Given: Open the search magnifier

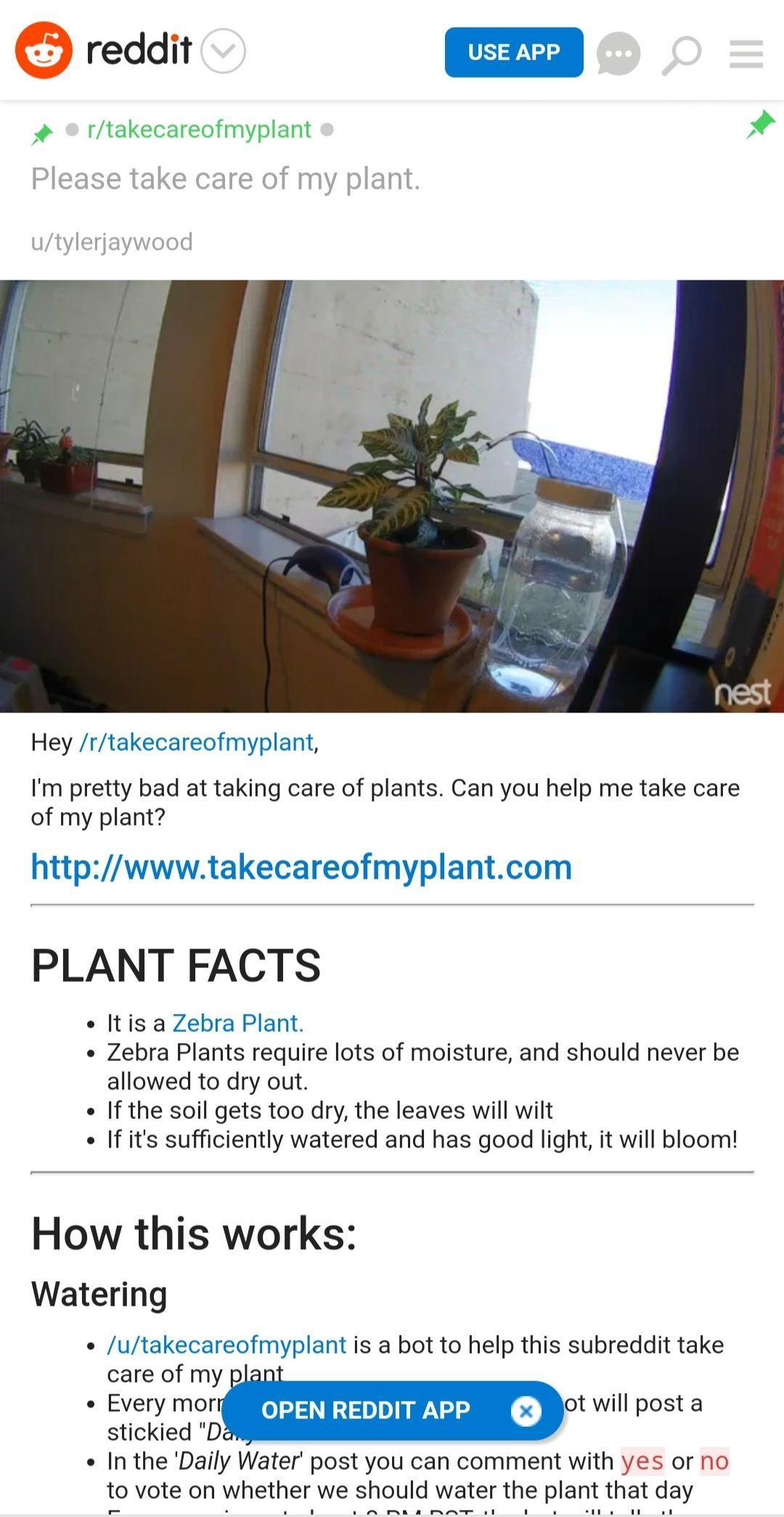Looking at the screenshot, I should coord(682,54).
